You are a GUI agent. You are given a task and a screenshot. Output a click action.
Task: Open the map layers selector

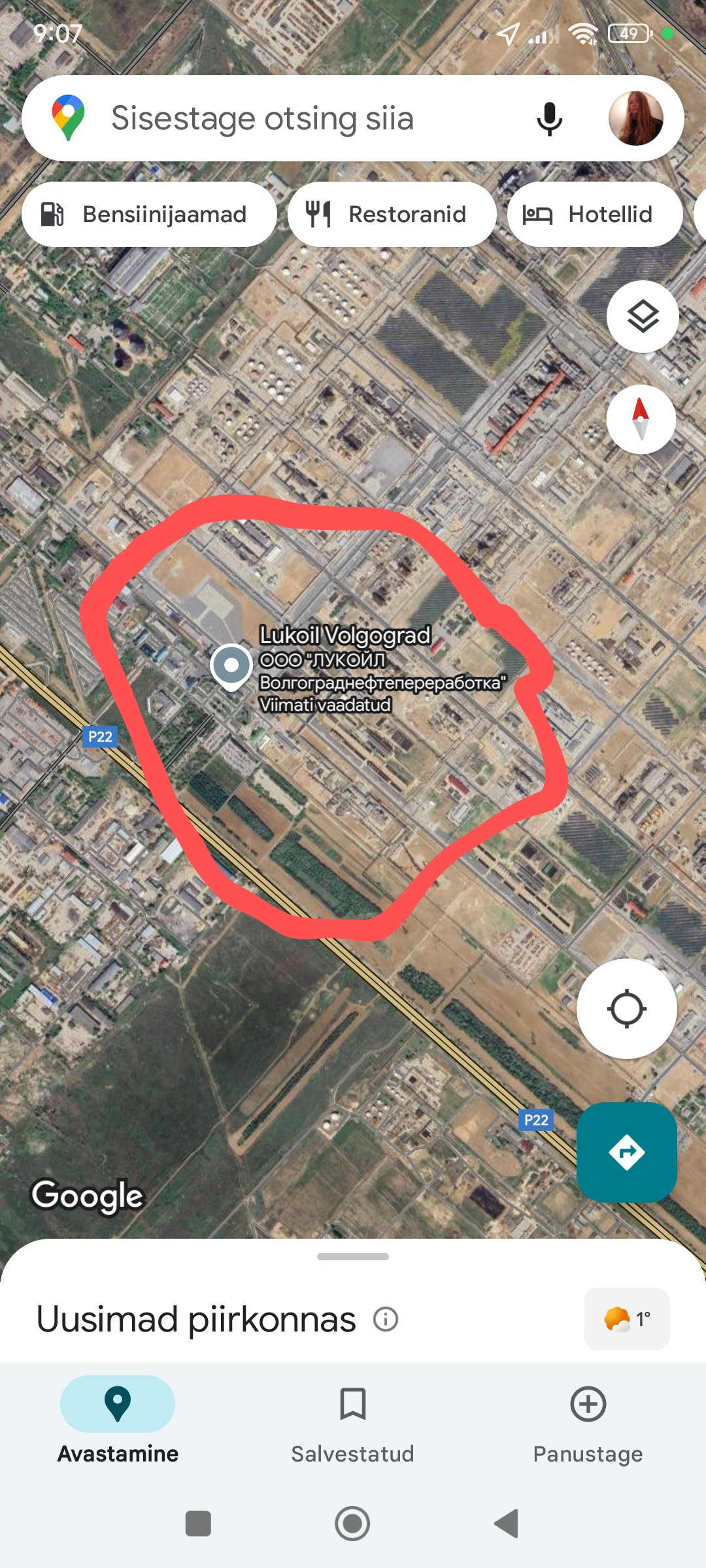pos(643,317)
